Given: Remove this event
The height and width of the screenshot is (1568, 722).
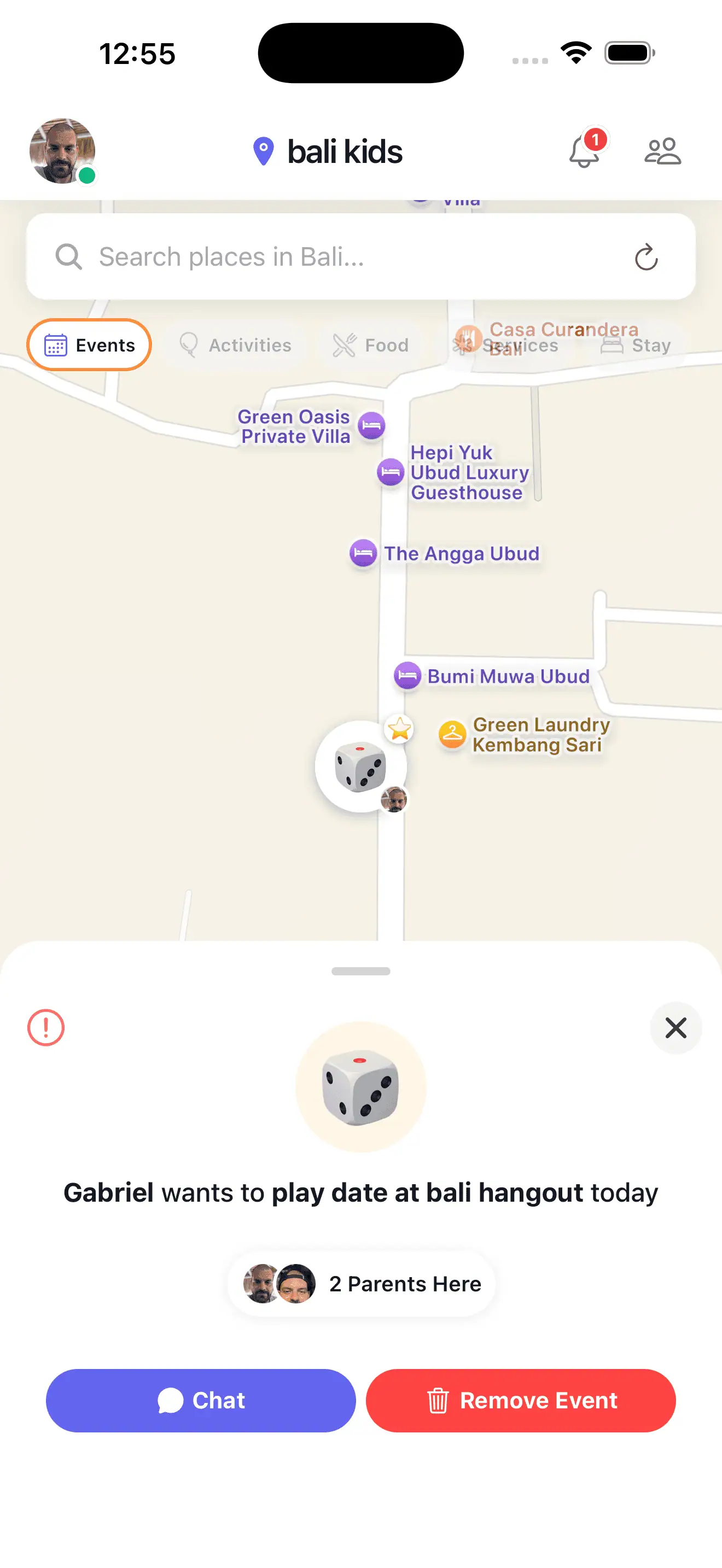Looking at the screenshot, I should coord(521,1401).
